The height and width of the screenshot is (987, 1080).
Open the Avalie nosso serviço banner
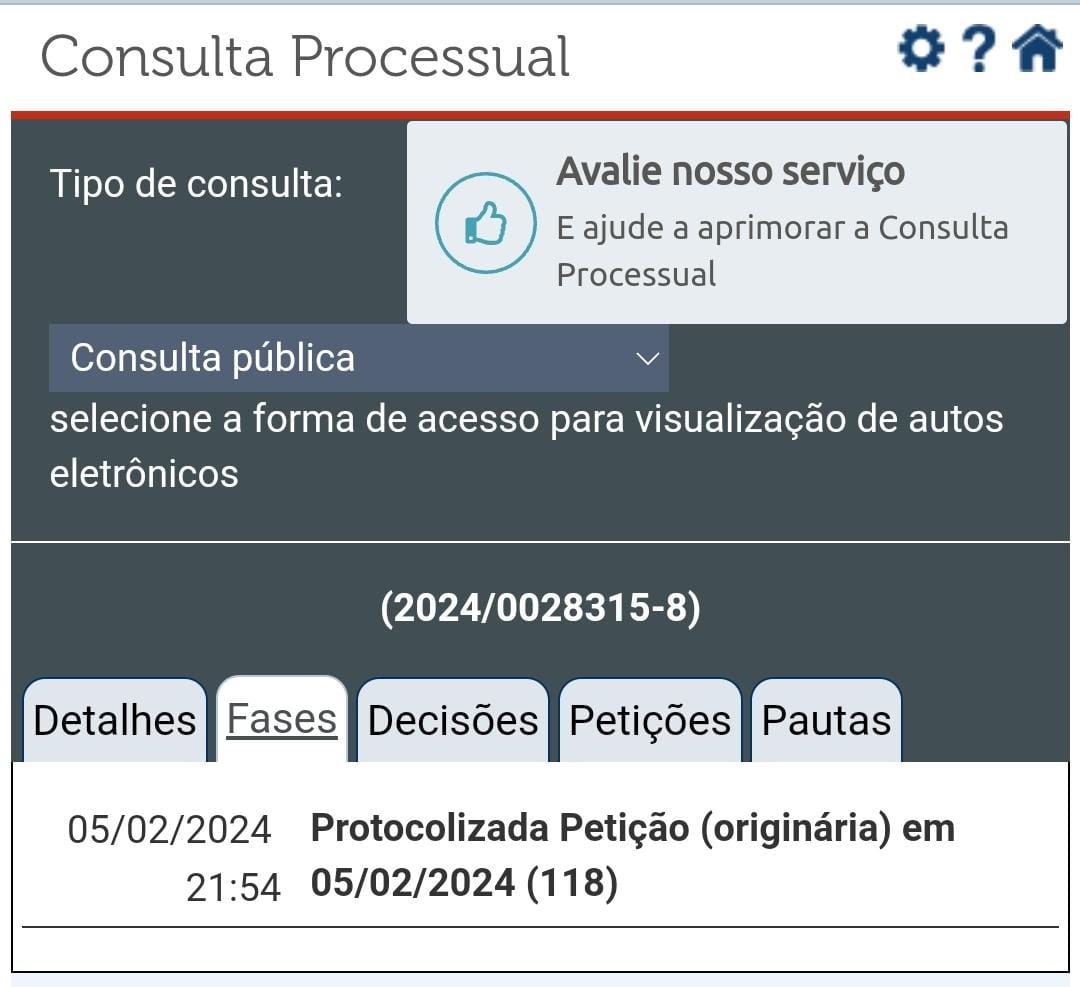tap(736, 222)
